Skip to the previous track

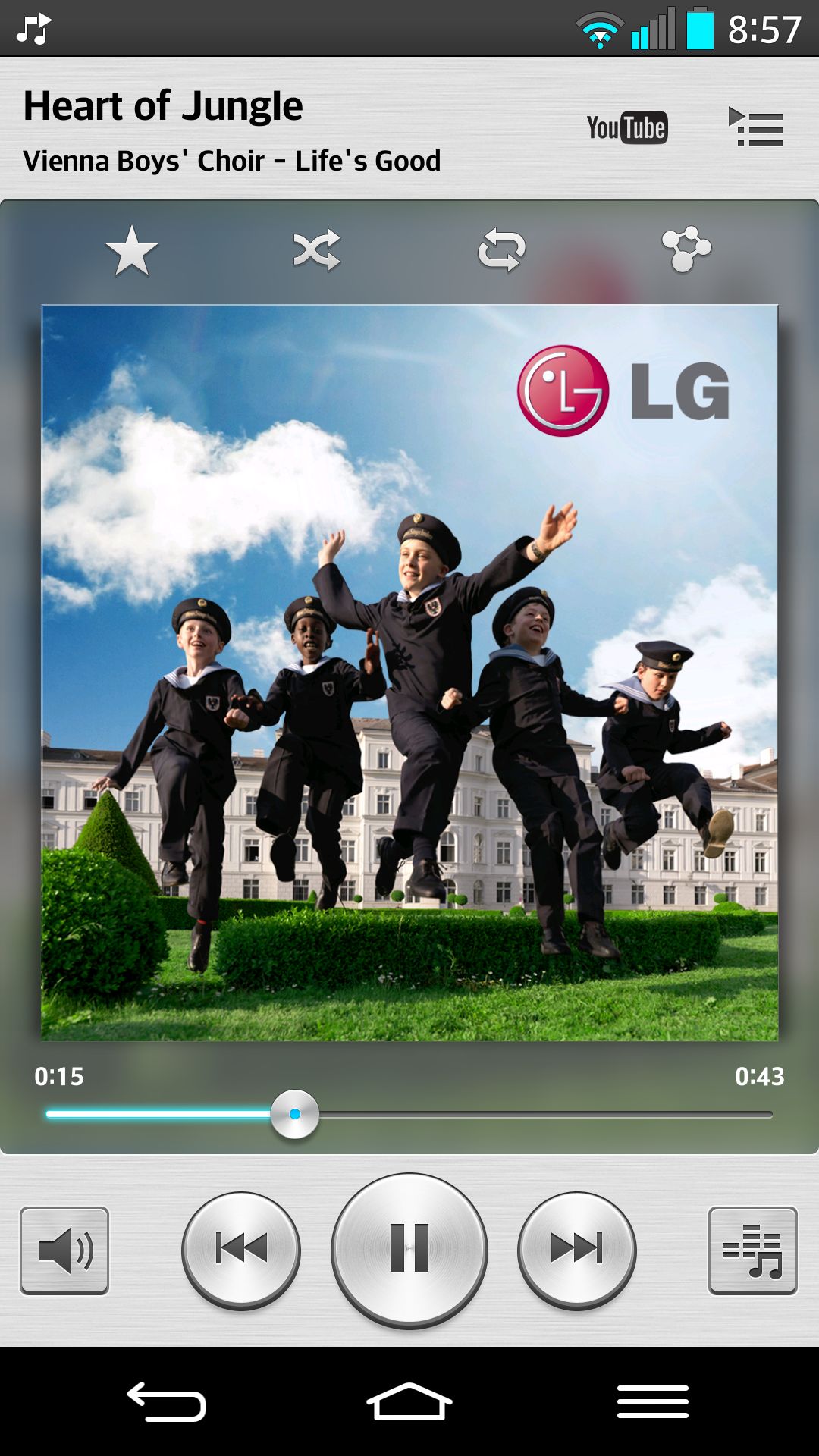[241, 1250]
